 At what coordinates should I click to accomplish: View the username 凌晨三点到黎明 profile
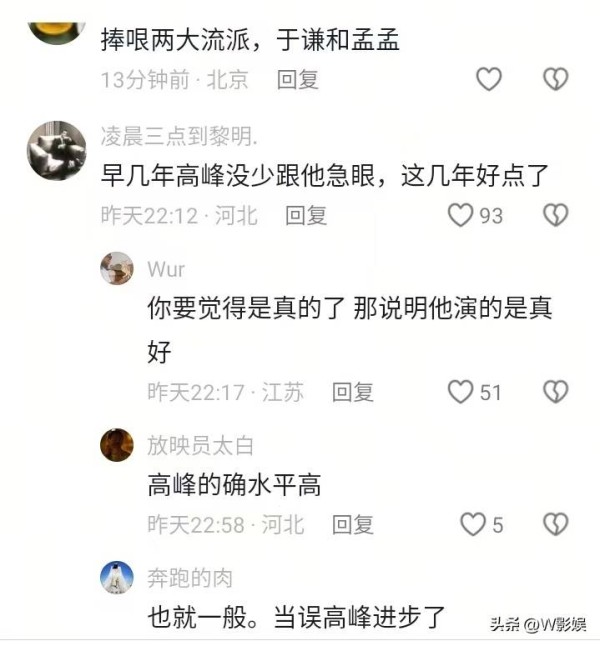(x=177, y=135)
